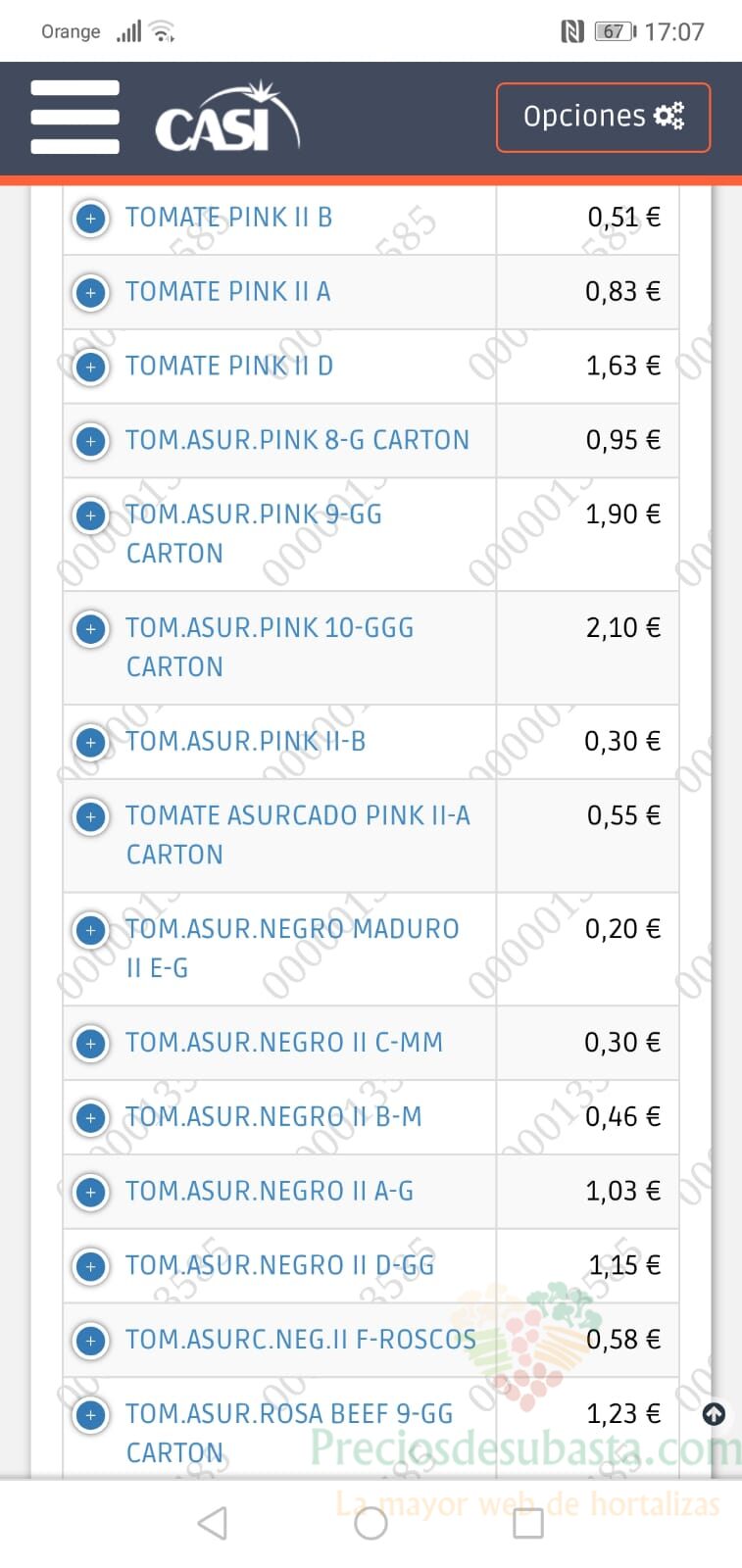Open the Opciones settings button

pos(603,118)
